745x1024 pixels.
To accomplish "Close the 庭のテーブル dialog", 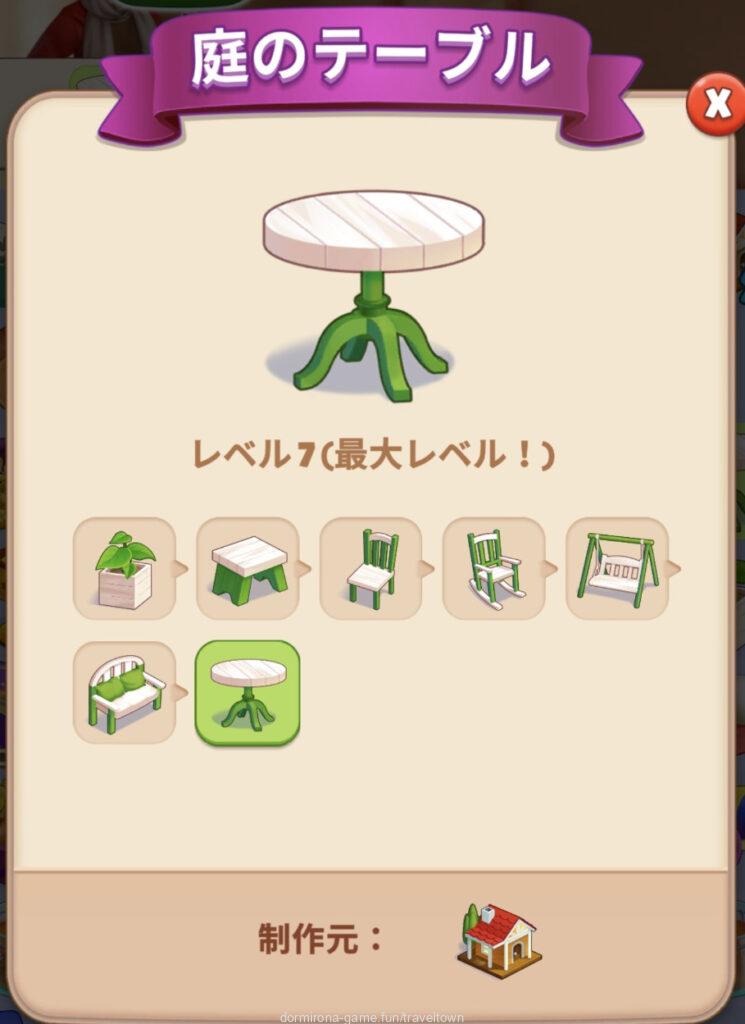I will (716, 104).
